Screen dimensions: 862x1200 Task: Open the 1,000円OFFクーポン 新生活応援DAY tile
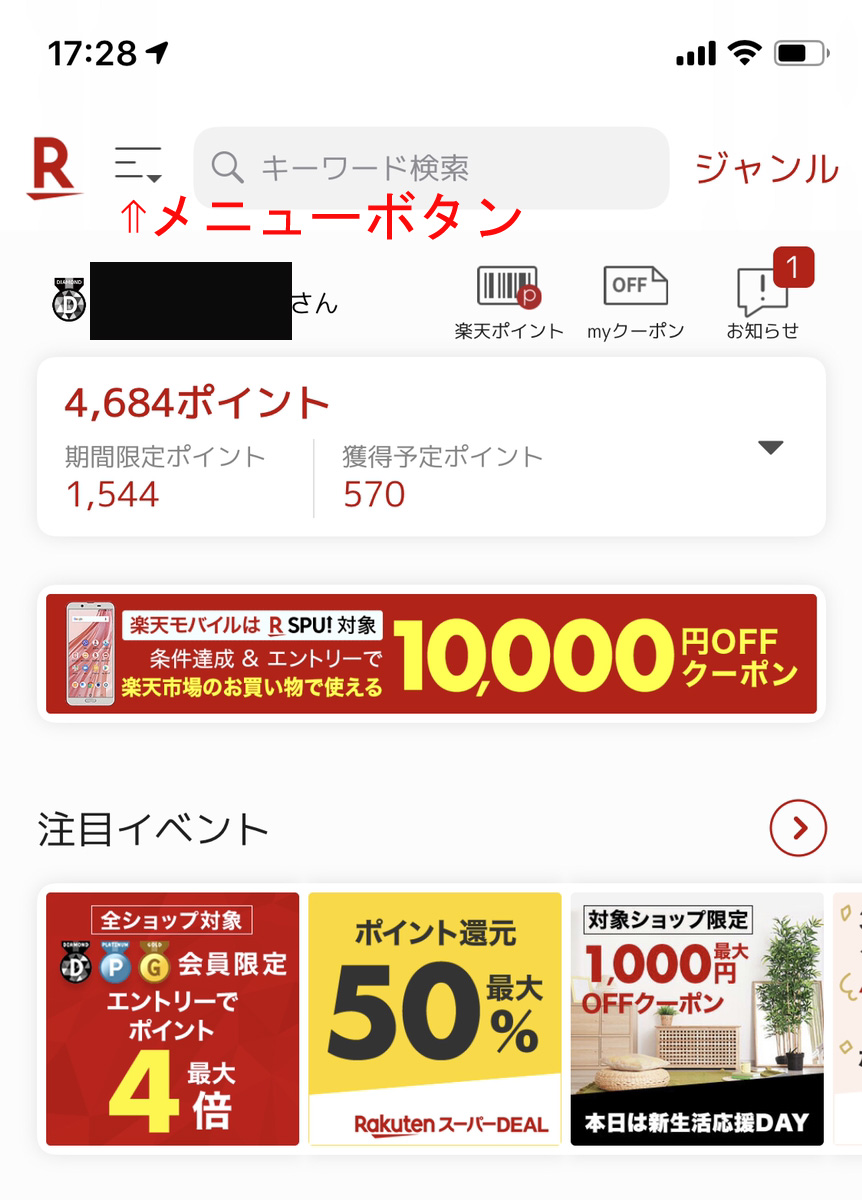[697, 1018]
